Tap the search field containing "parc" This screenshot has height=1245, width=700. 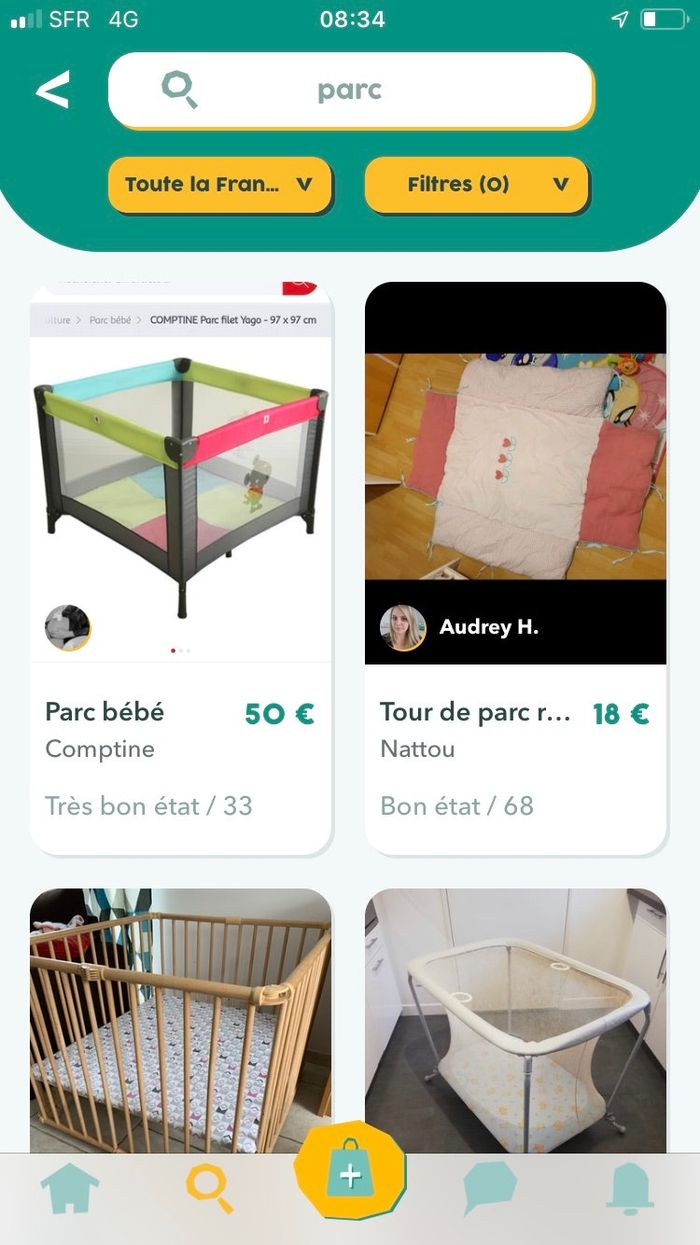pos(350,90)
